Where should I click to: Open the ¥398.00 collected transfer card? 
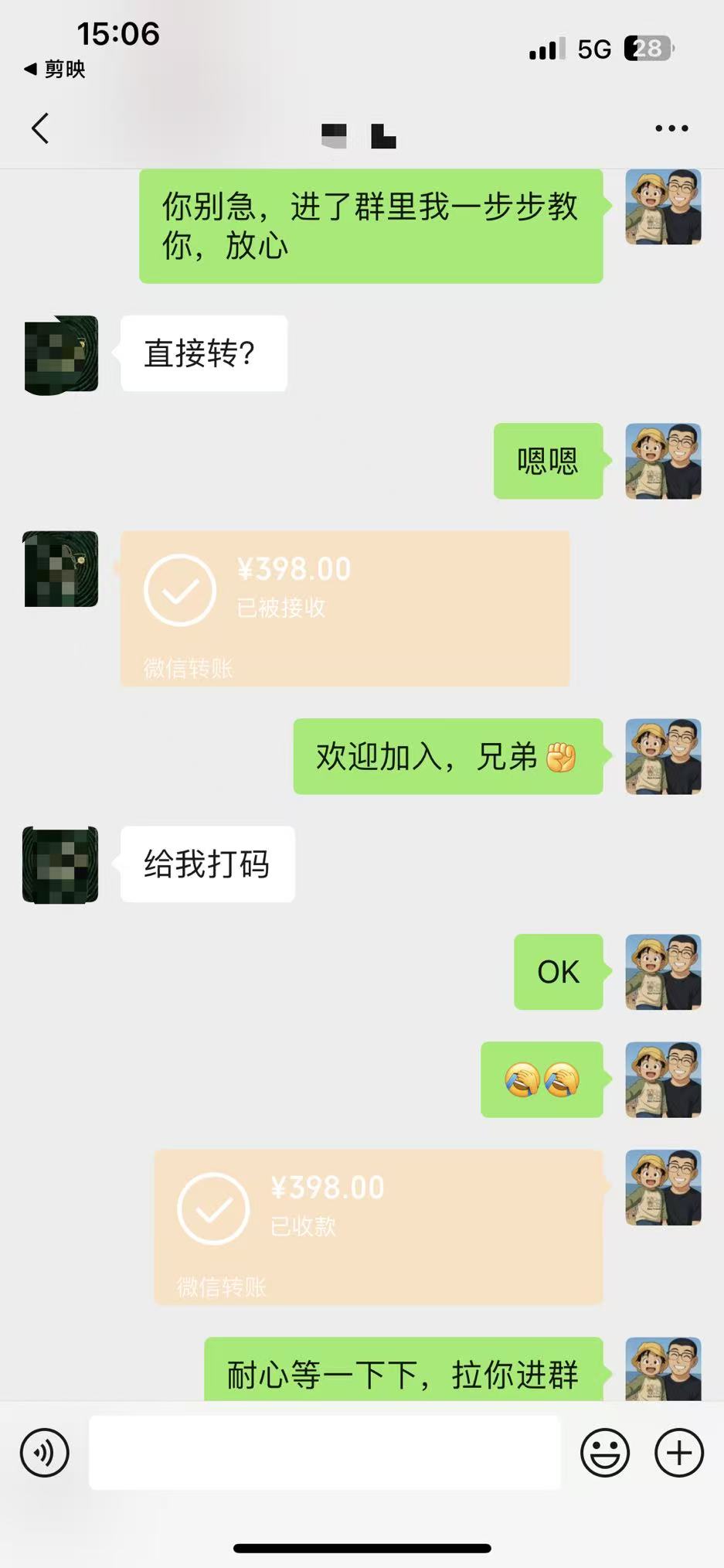379,1228
